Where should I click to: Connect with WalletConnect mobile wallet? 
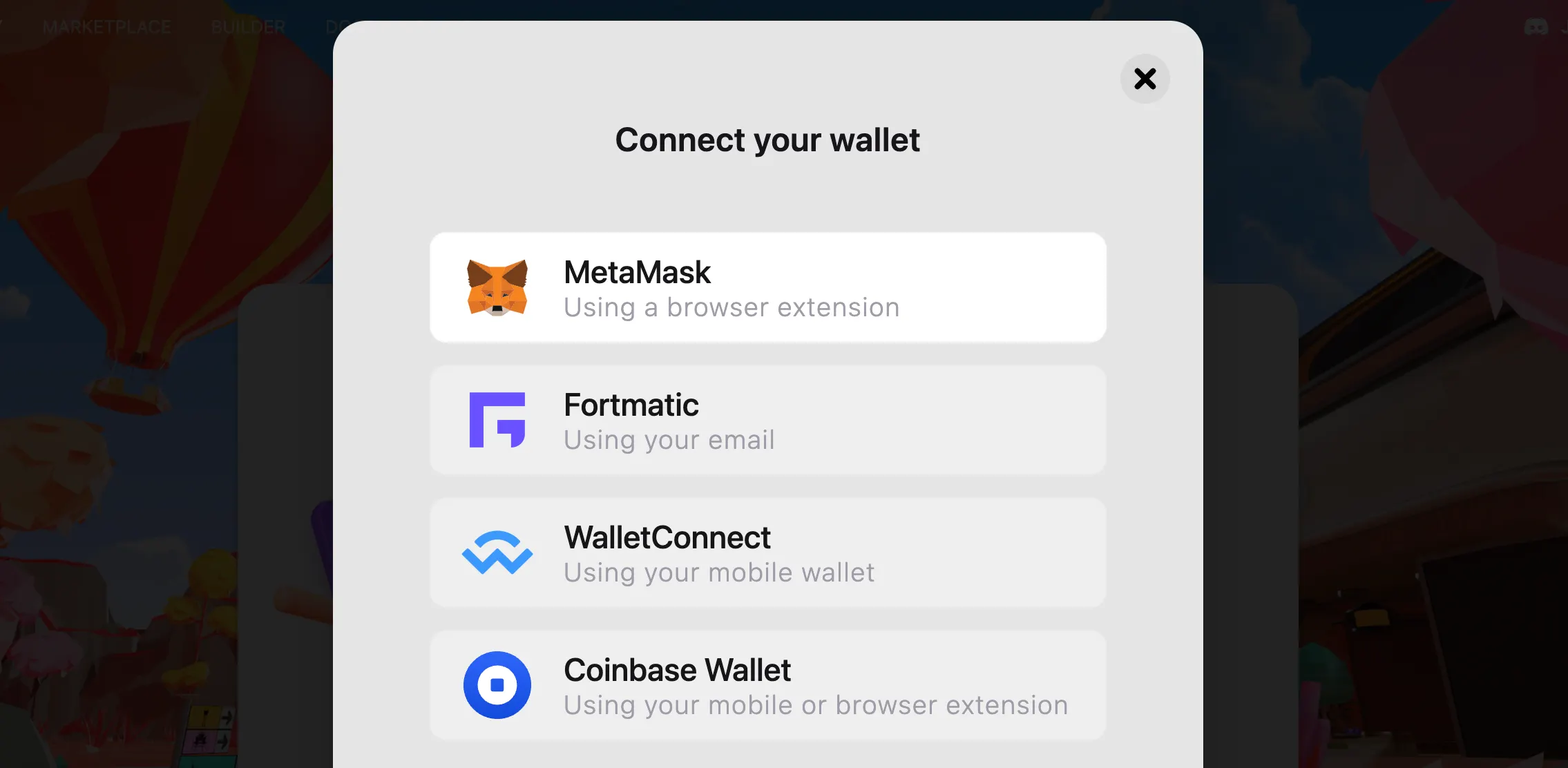[767, 553]
